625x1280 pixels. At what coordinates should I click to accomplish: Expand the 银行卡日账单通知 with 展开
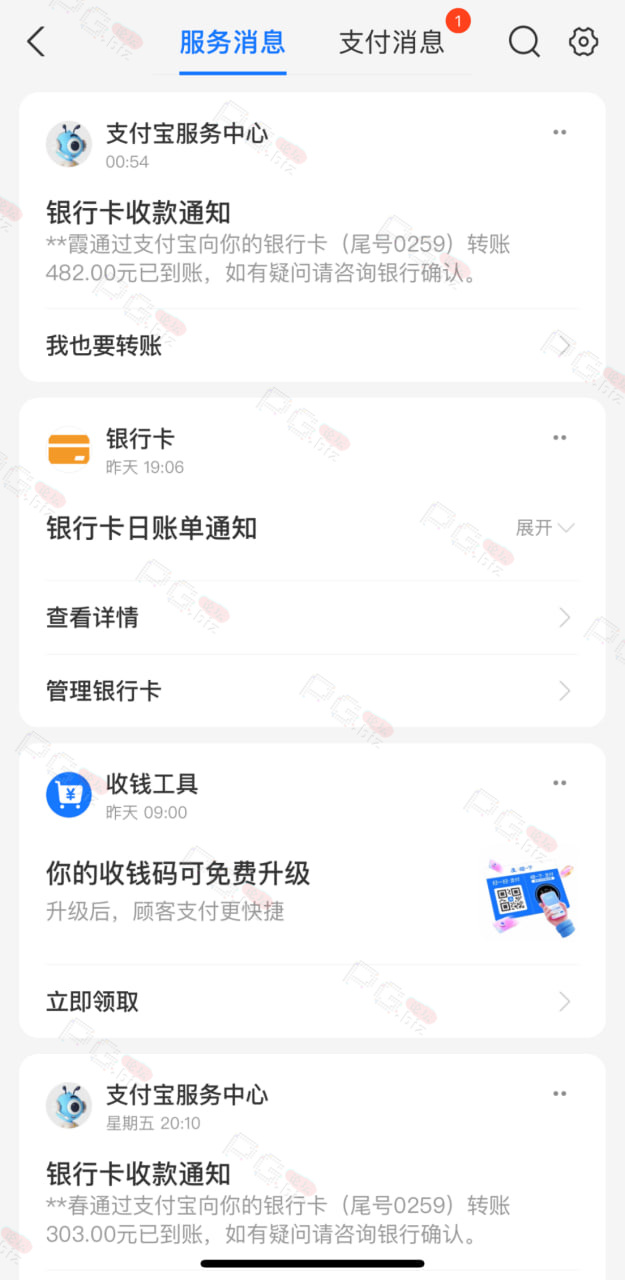(x=545, y=528)
